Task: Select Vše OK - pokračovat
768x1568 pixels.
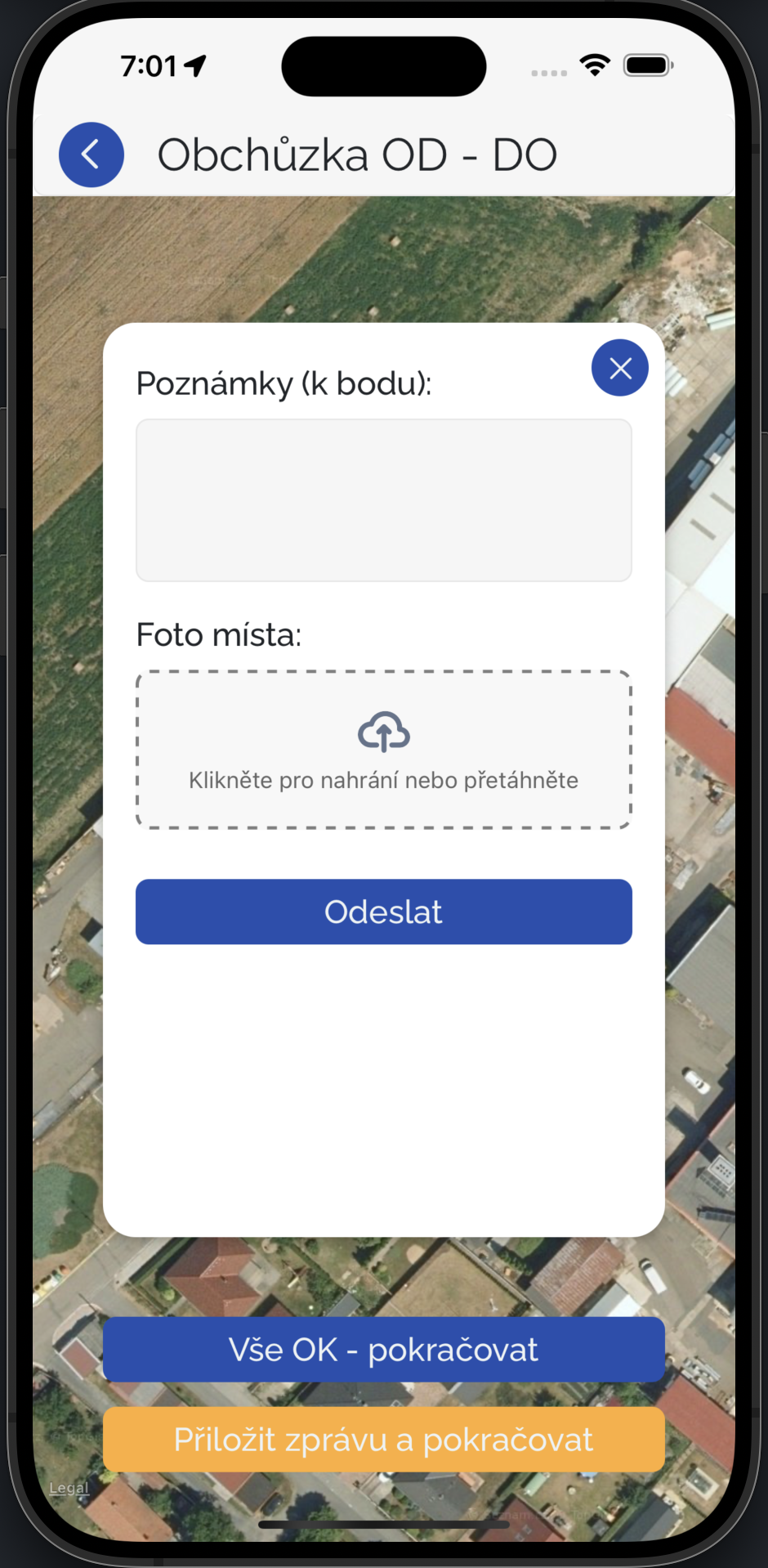Action: (383, 1350)
